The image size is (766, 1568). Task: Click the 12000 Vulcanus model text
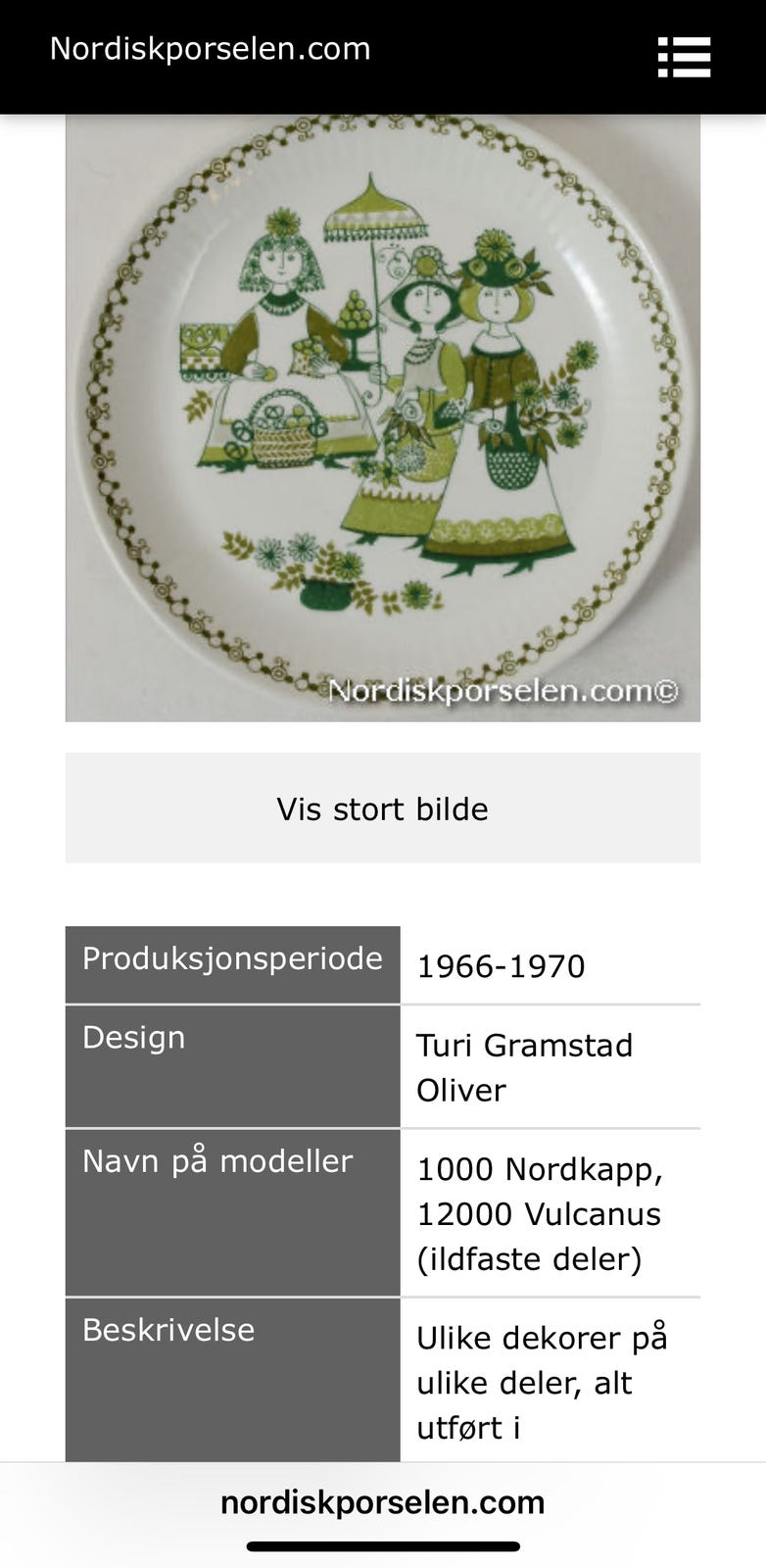point(539,1213)
